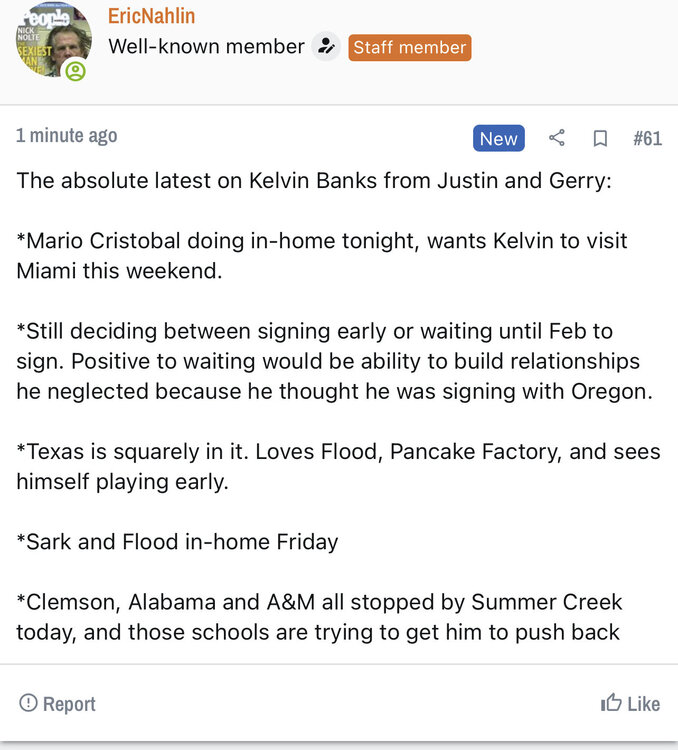The height and width of the screenshot is (750, 678).
Task: Report this post
Action: (x=58, y=704)
